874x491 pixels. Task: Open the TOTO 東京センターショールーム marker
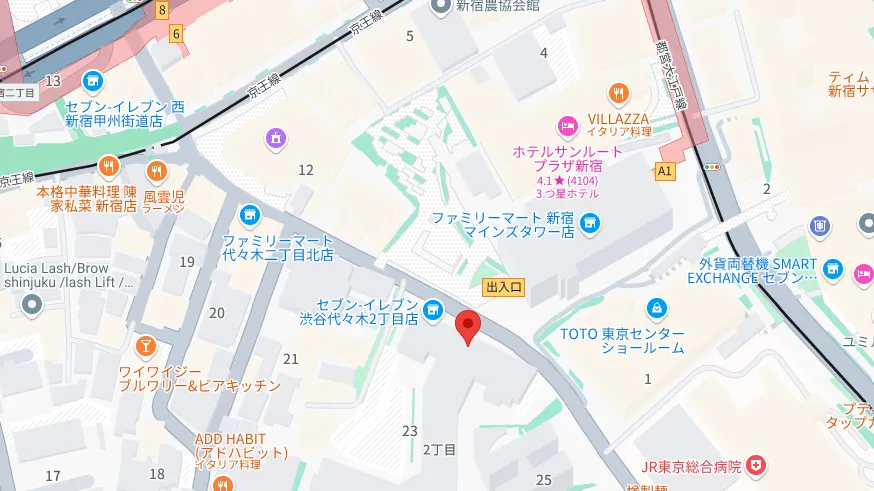coord(657,309)
